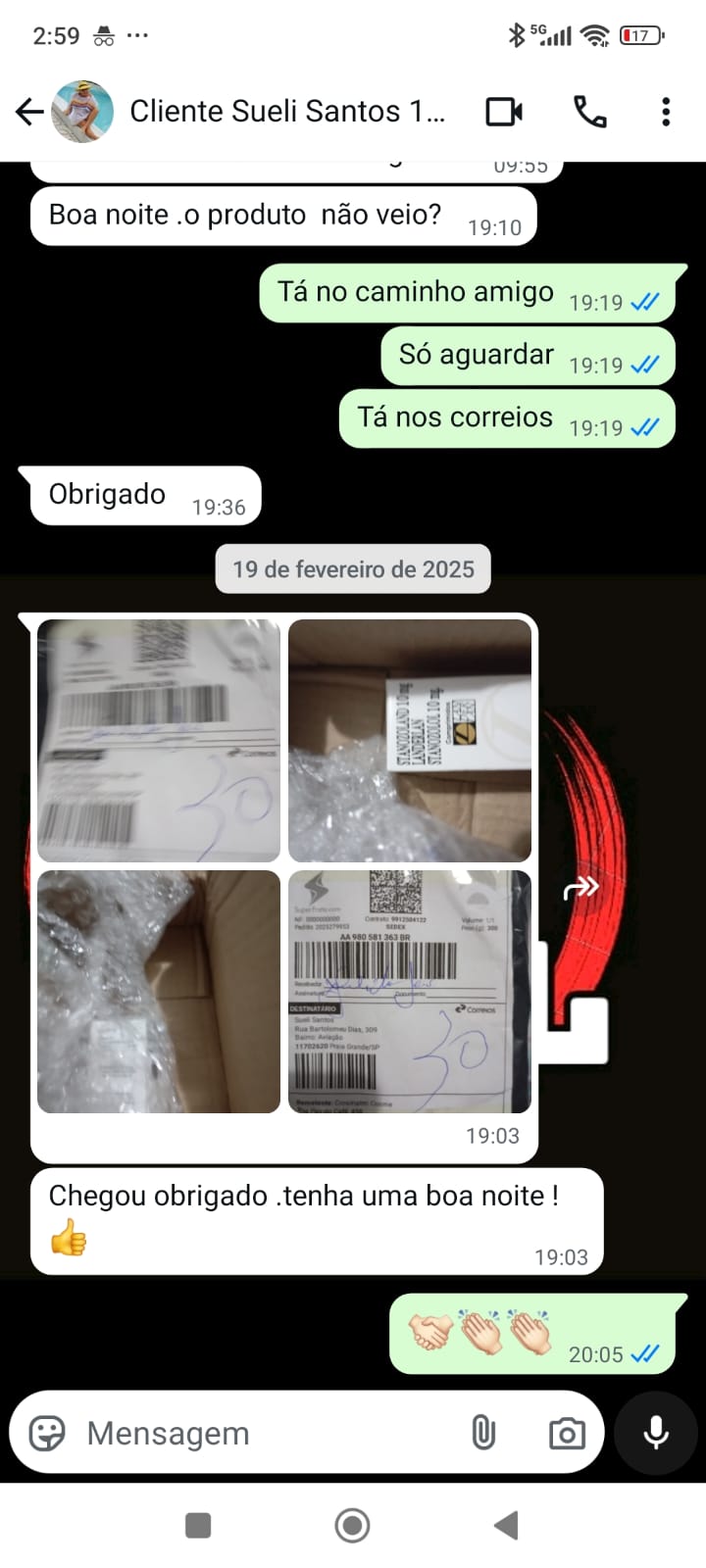Record a voice message with the microphone
The height and width of the screenshot is (1568, 706).
click(x=656, y=1433)
